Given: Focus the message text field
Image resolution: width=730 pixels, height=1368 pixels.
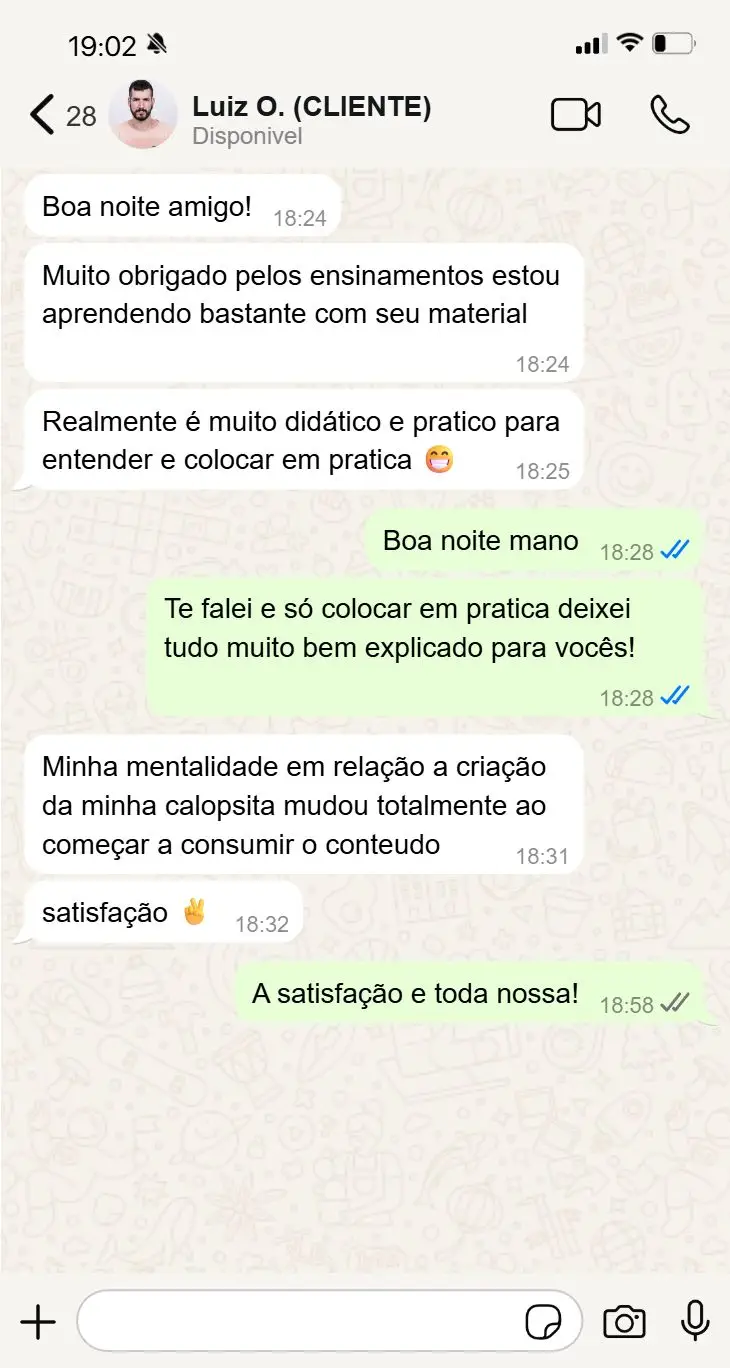Looking at the screenshot, I should (300, 1322).
